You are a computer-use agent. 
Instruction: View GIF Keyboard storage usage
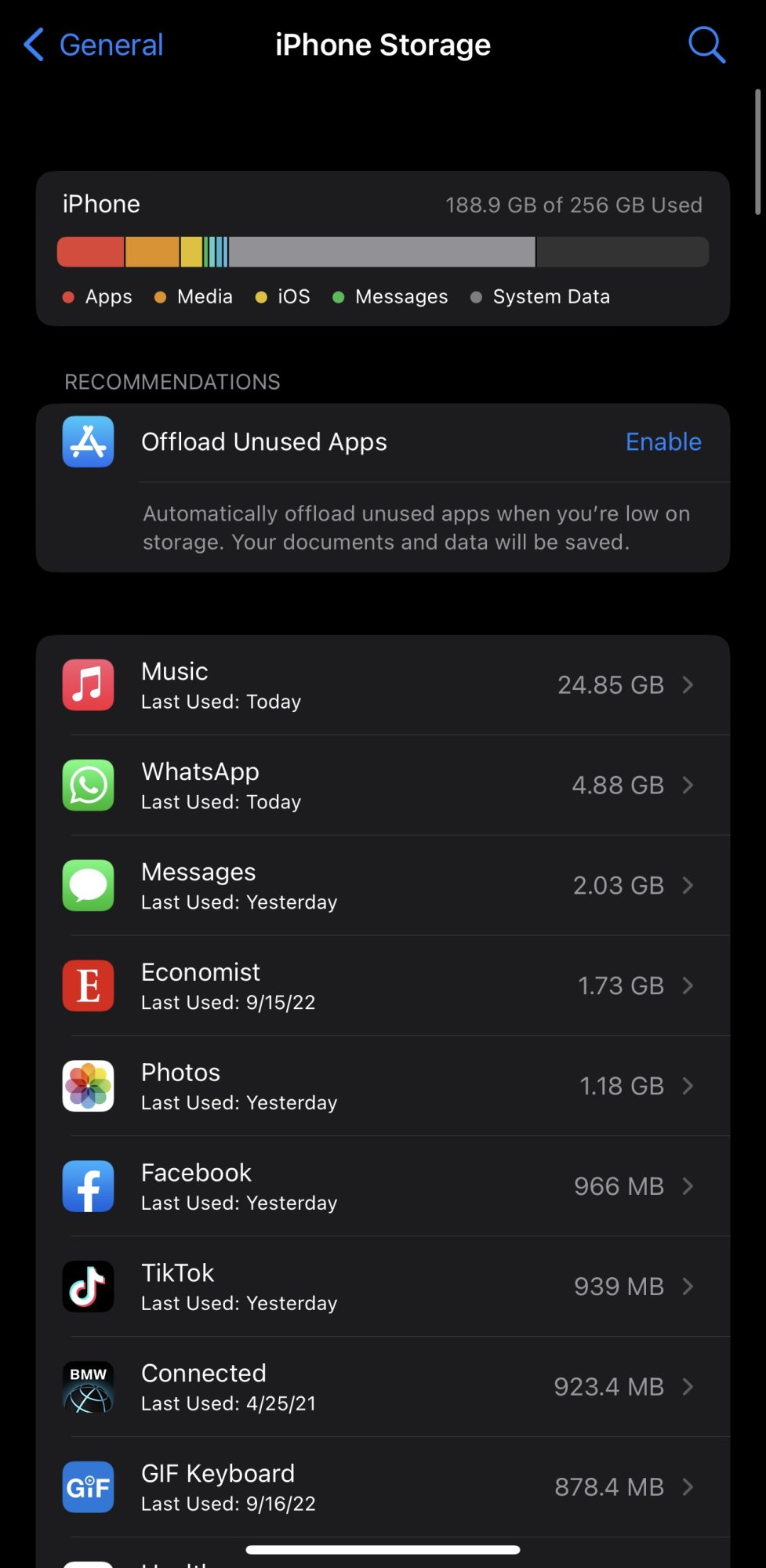tap(383, 1488)
